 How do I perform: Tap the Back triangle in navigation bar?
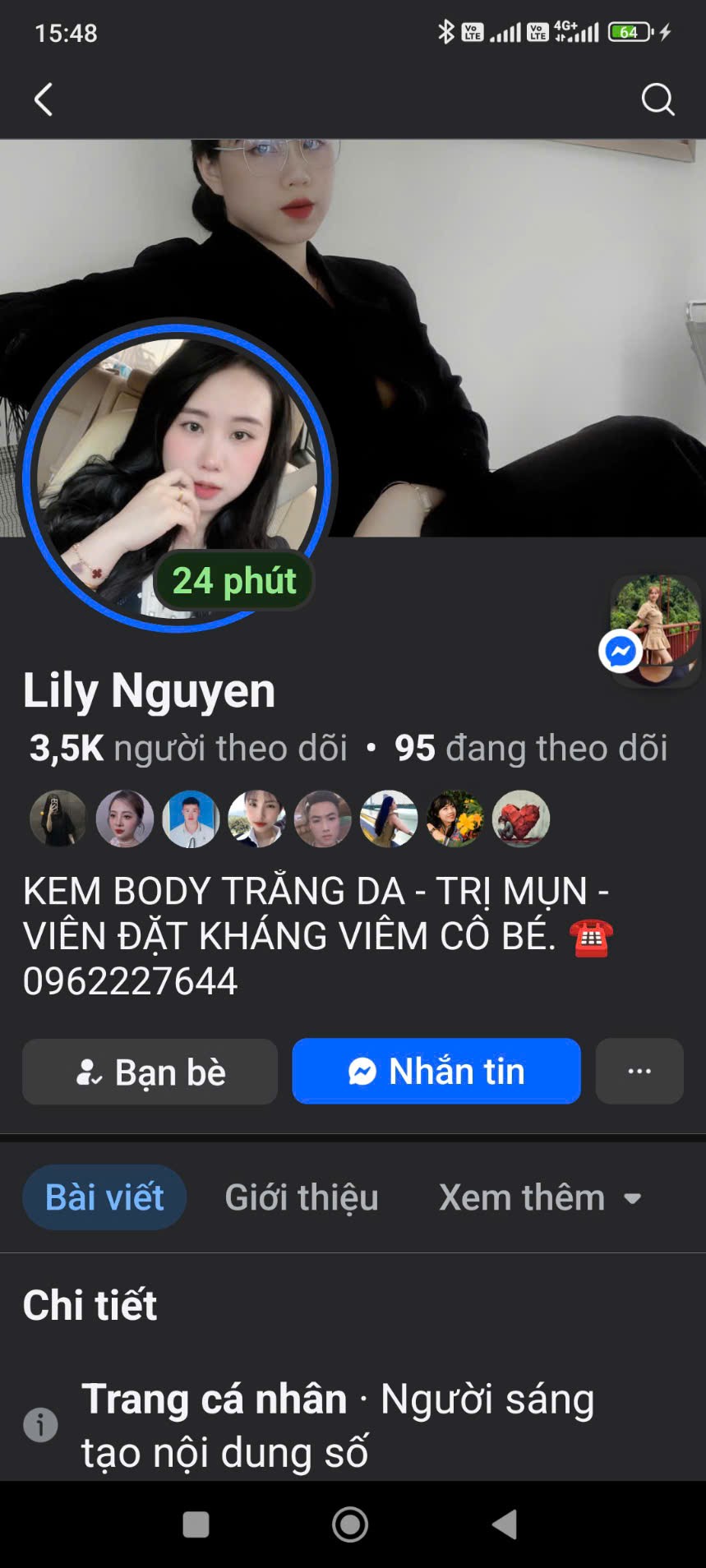pyautogui.click(x=505, y=1523)
